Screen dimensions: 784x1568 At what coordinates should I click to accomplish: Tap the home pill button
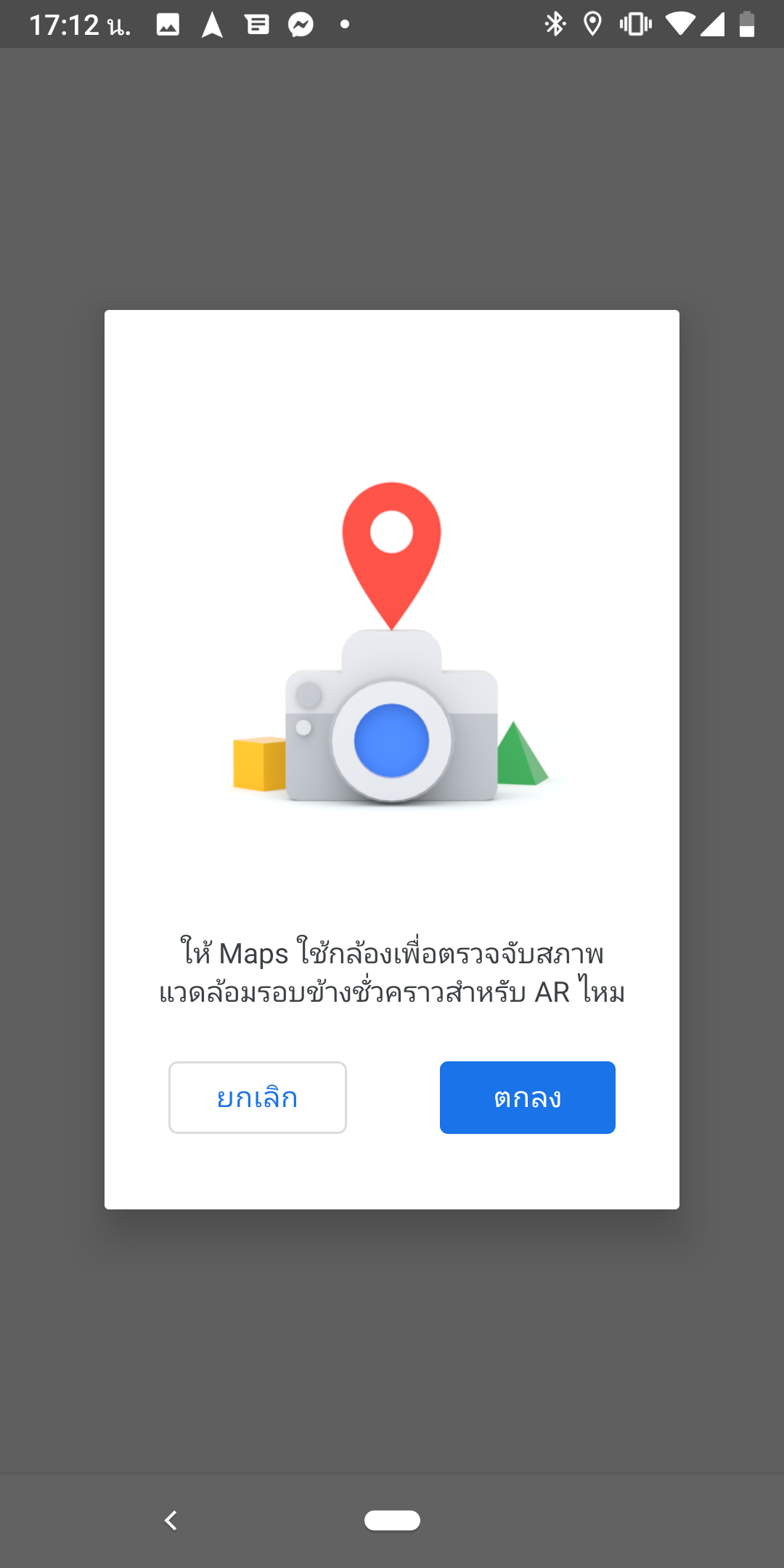[x=392, y=1520]
